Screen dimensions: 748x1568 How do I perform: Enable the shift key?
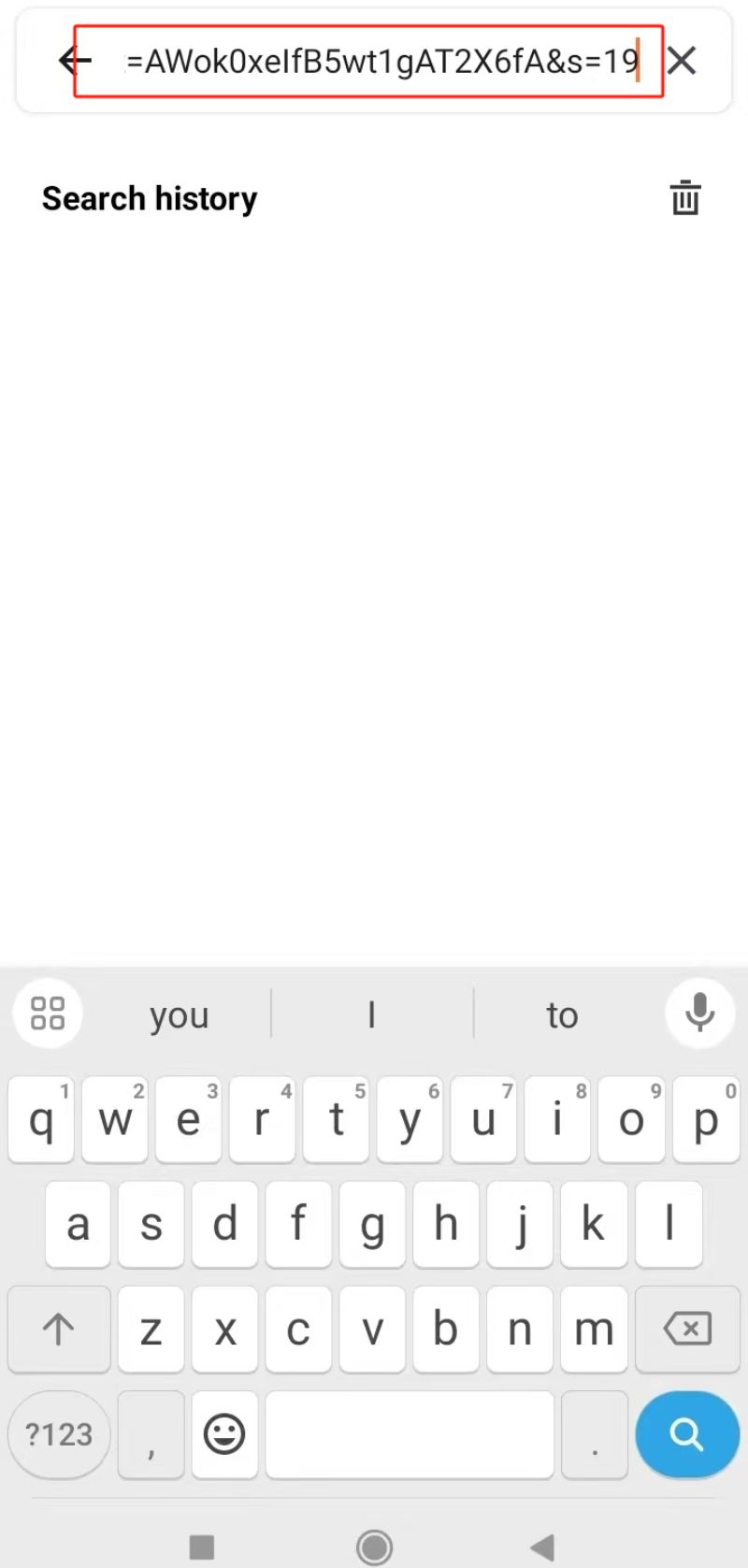click(59, 1329)
